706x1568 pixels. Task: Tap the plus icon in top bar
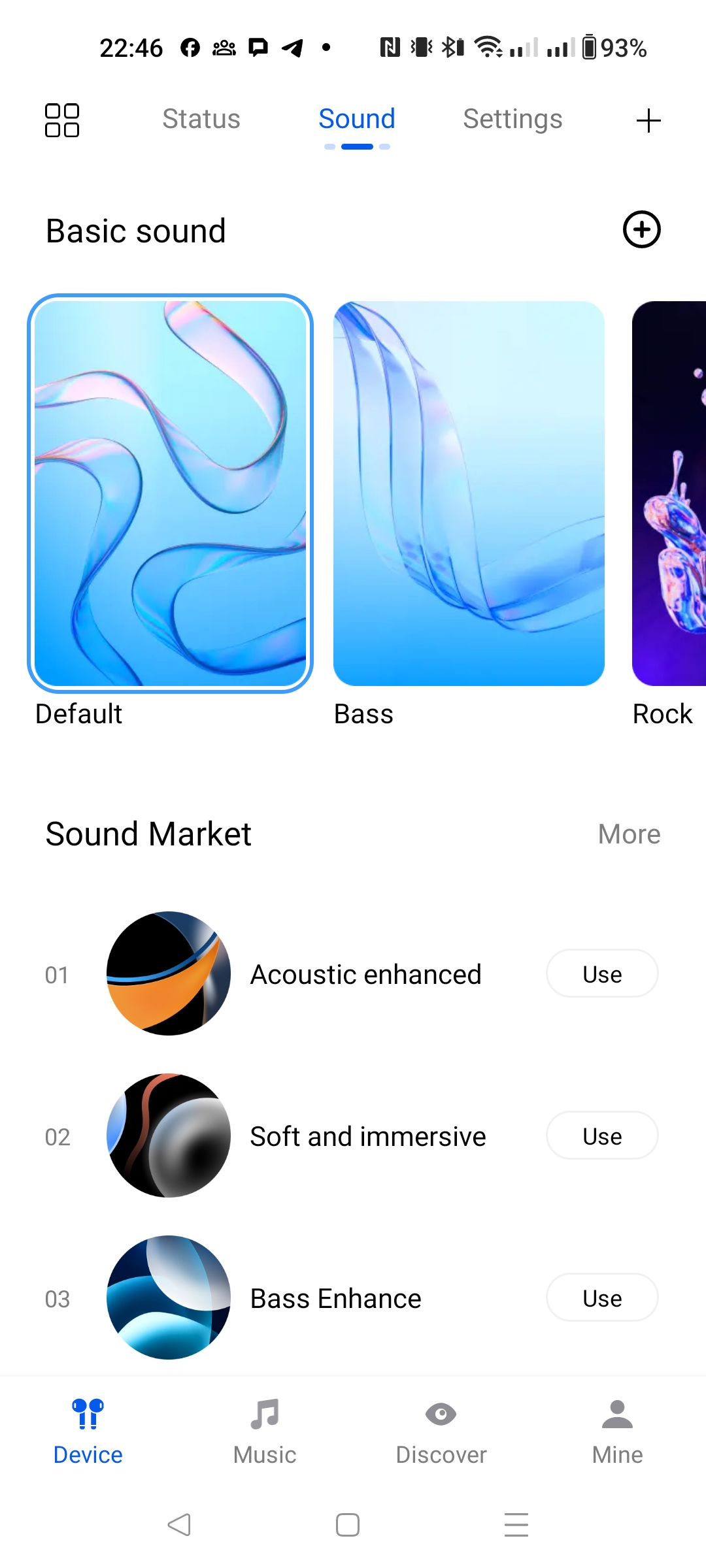pyautogui.click(x=648, y=121)
